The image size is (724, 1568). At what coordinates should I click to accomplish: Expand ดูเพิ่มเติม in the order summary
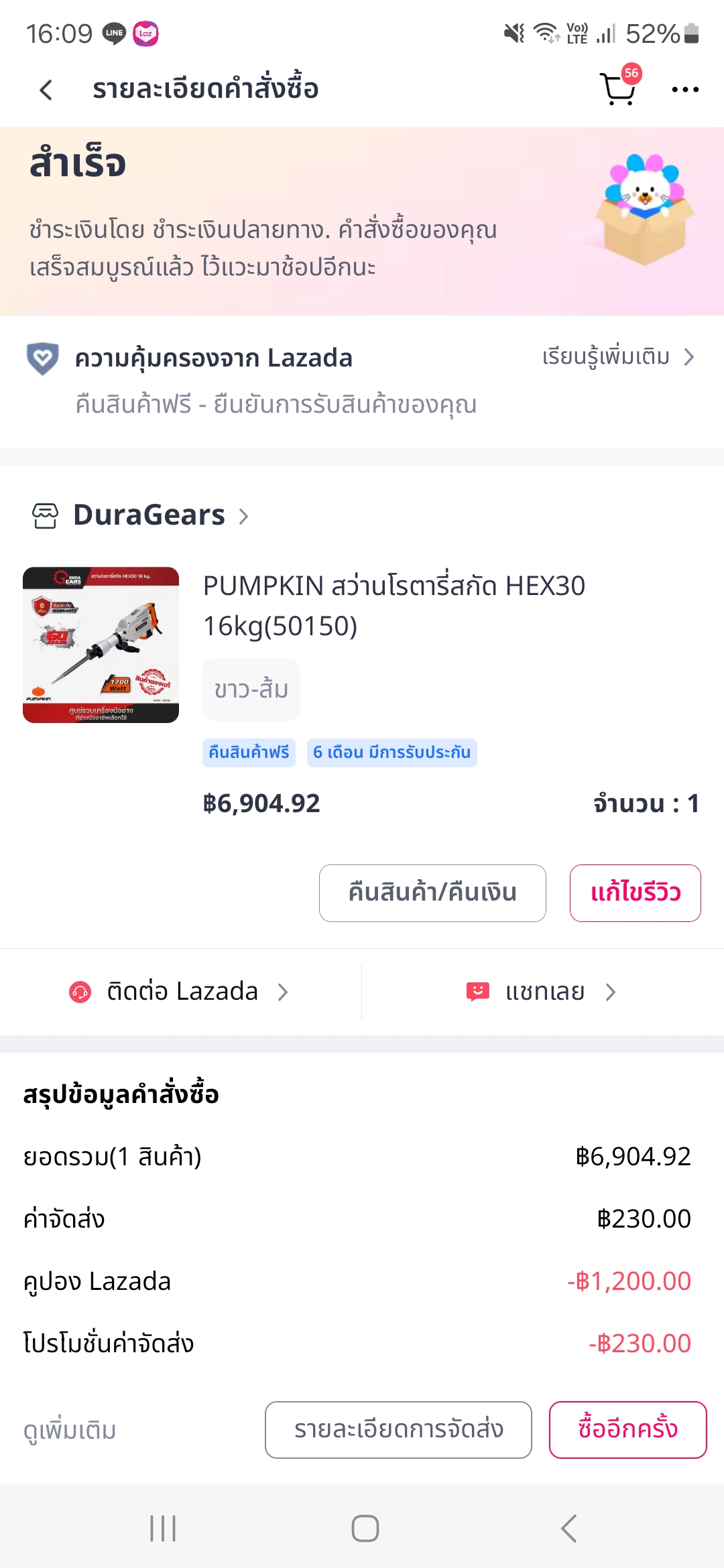[x=70, y=1430]
